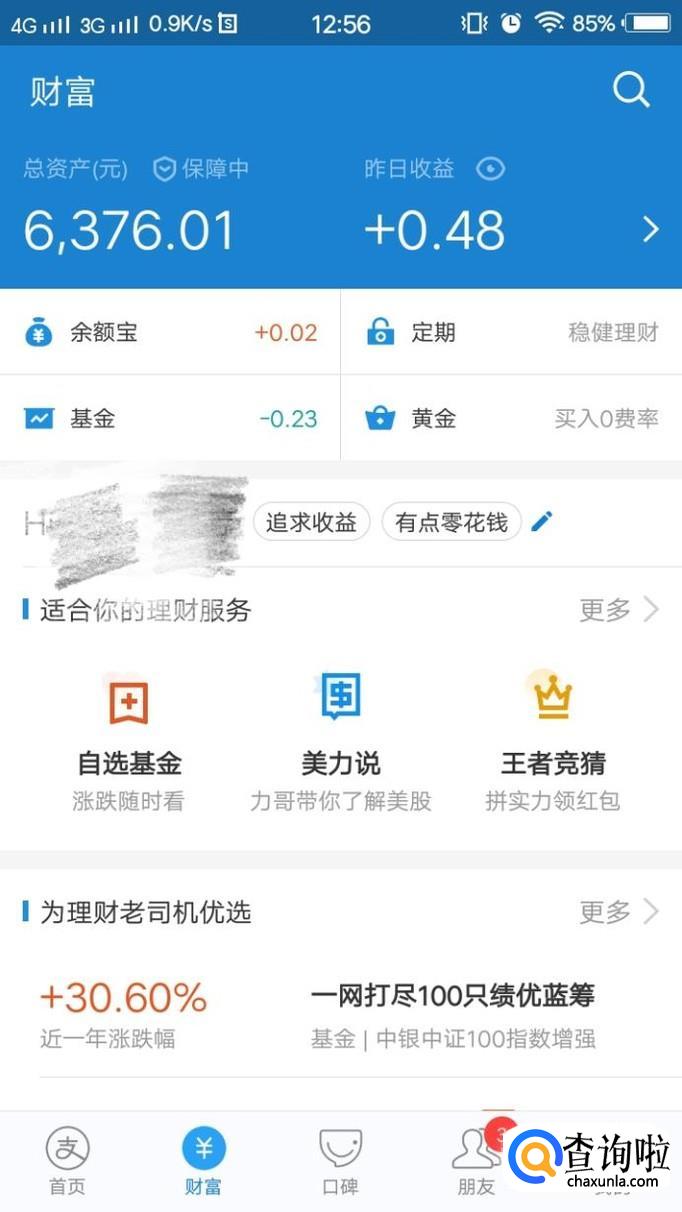Open the search icon in the header
This screenshot has width=682, height=1212.
point(631,91)
